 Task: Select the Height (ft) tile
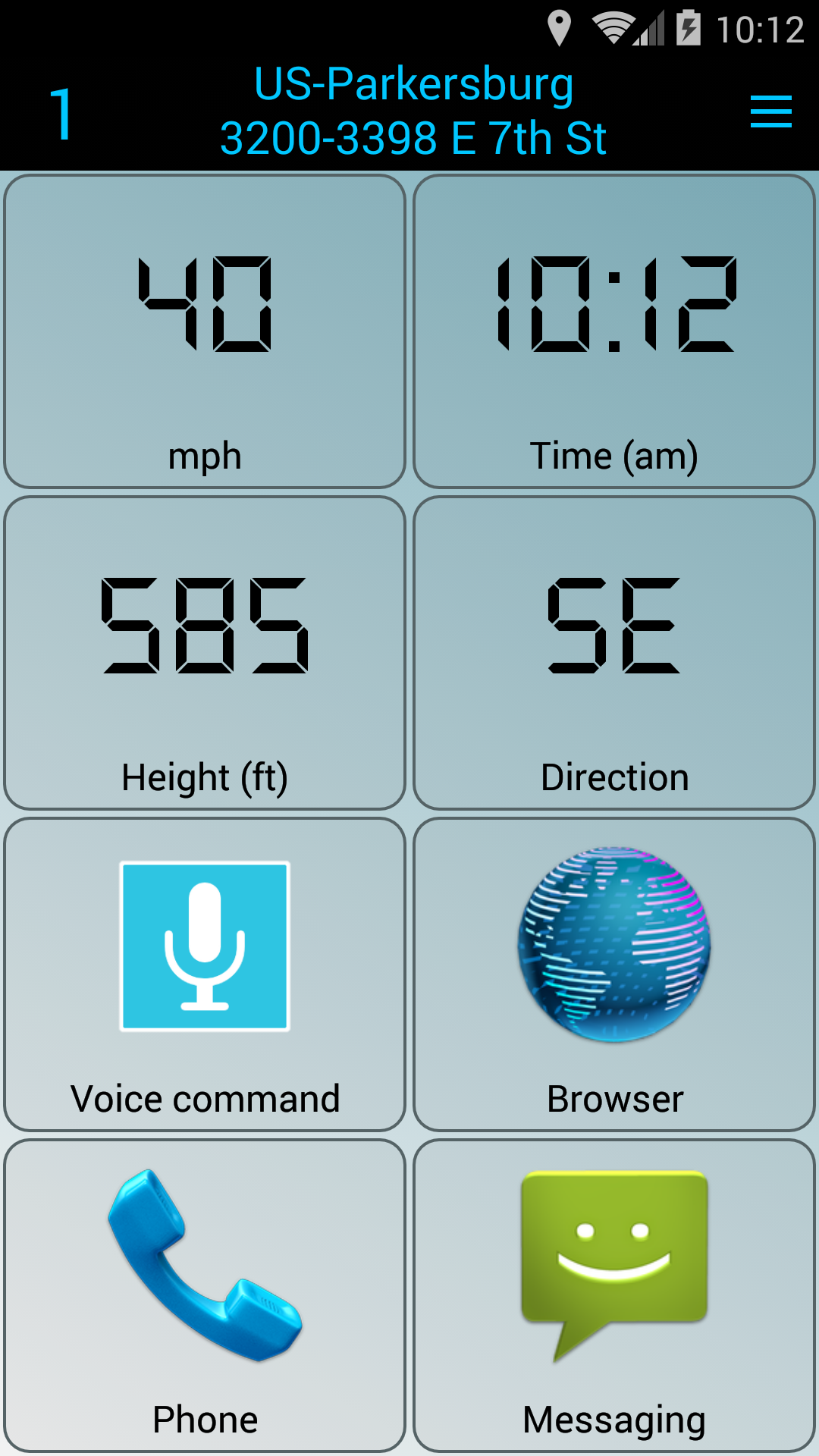[x=205, y=653]
